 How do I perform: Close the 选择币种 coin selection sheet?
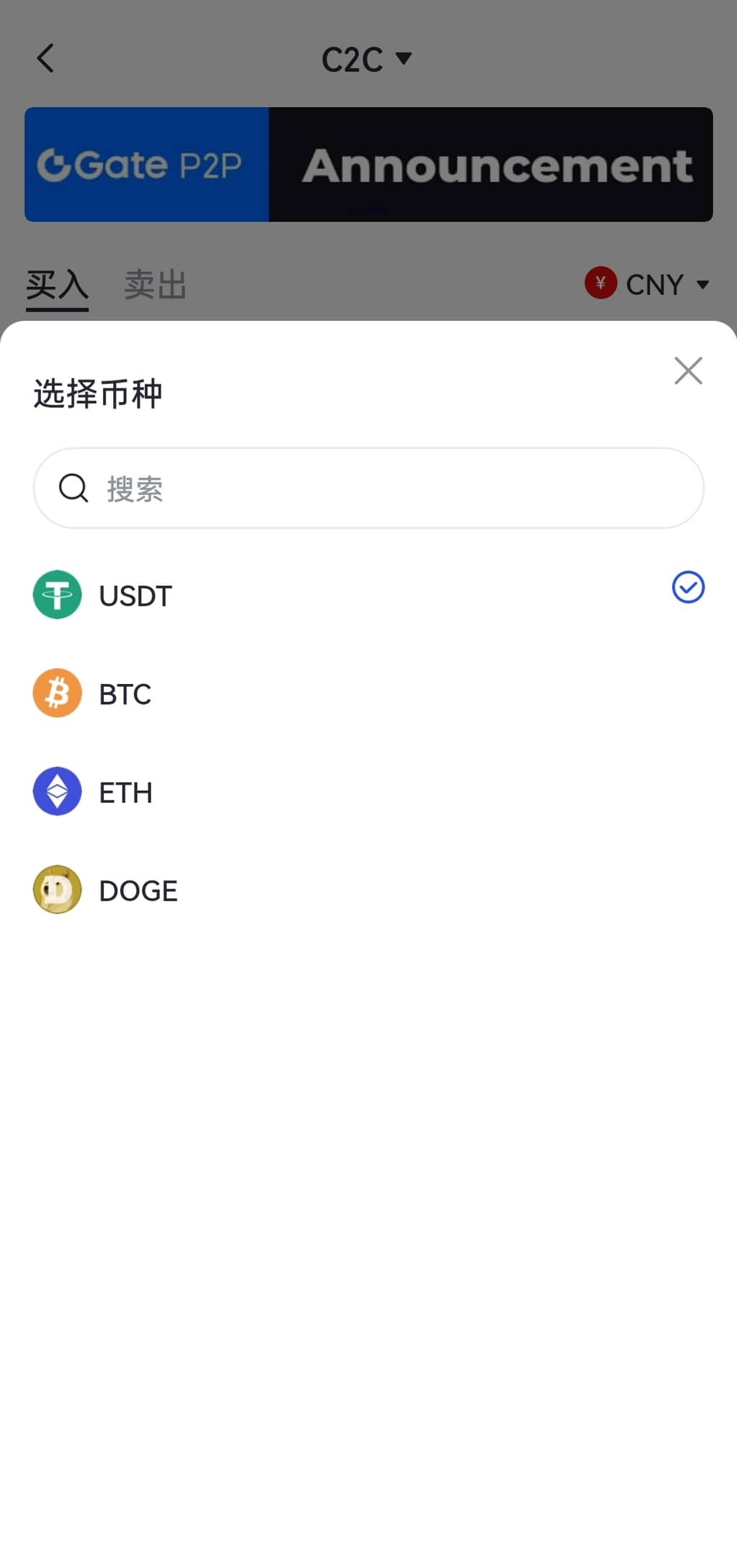pyautogui.click(x=688, y=371)
